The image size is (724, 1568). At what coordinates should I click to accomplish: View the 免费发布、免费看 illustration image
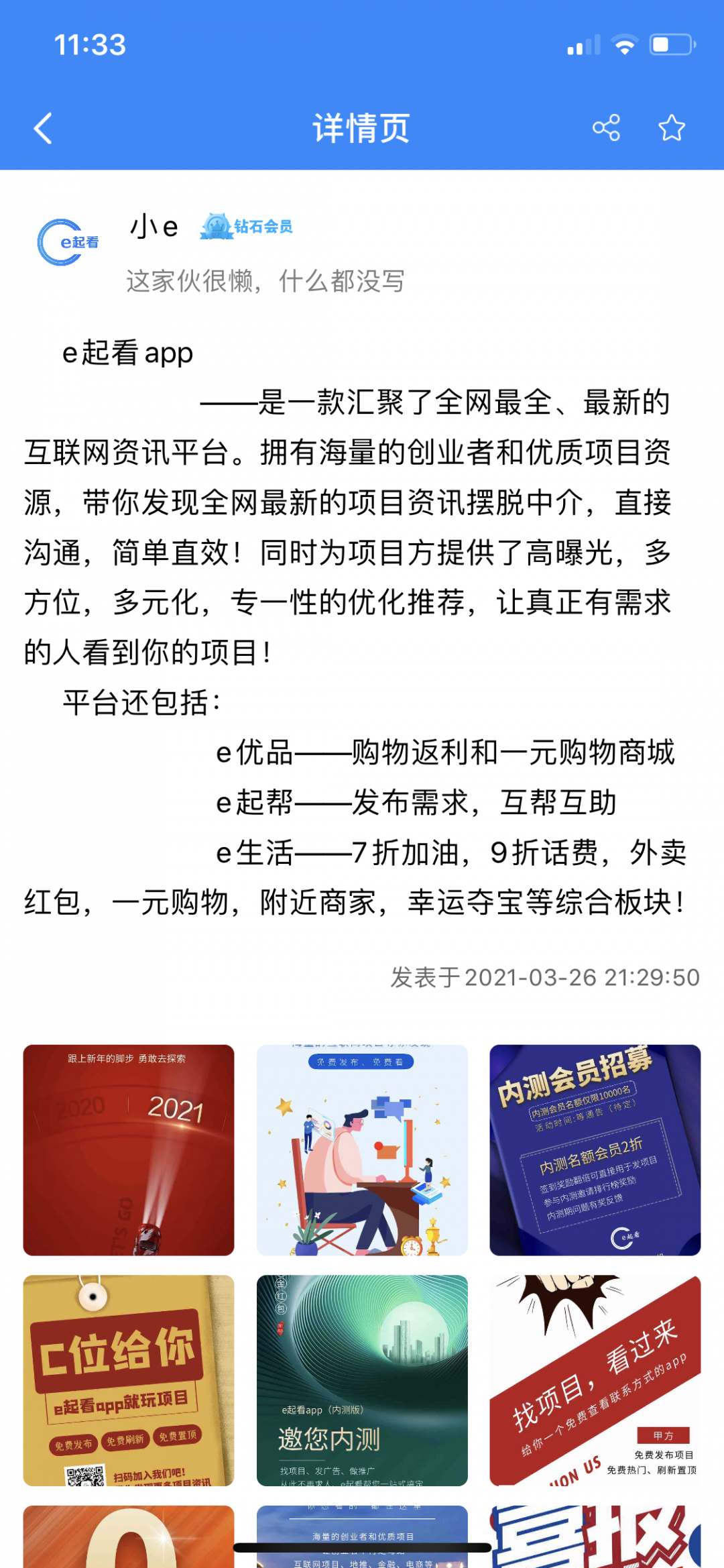coord(362,1150)
